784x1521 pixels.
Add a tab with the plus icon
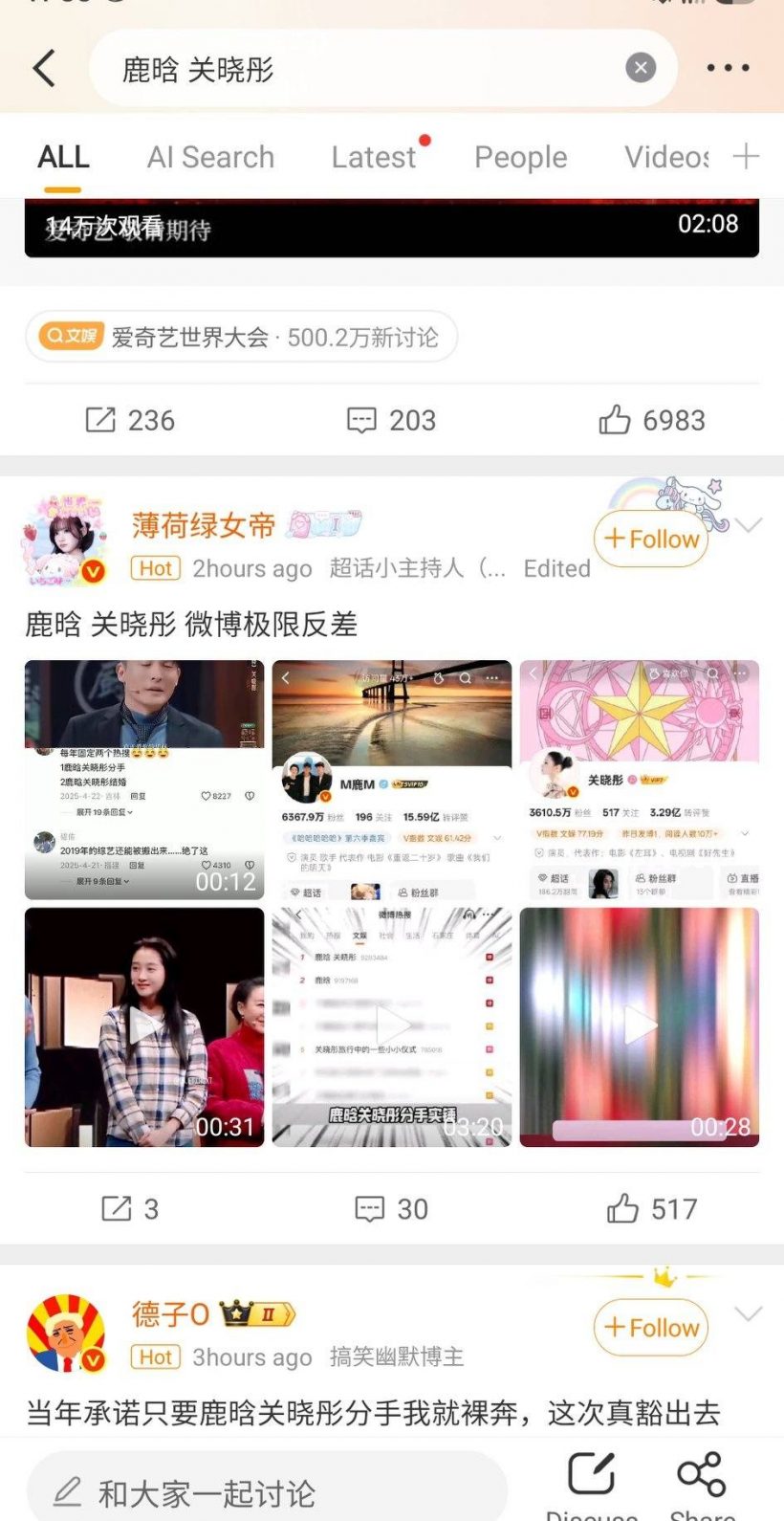[746, 156]
